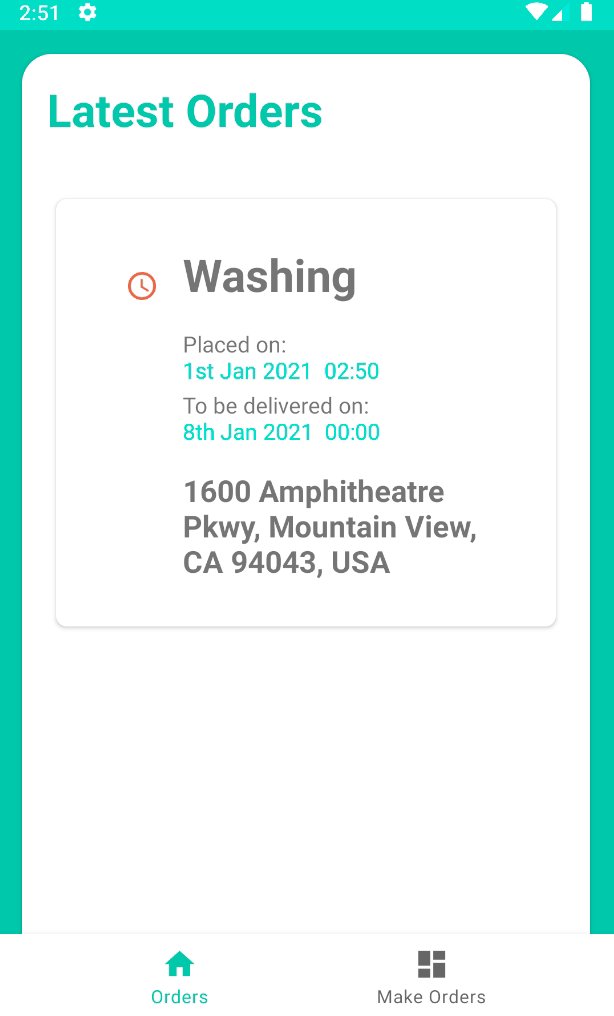Select the Orders tab
This screenshot has width=614, height=1016.
[x=179, y=976]
